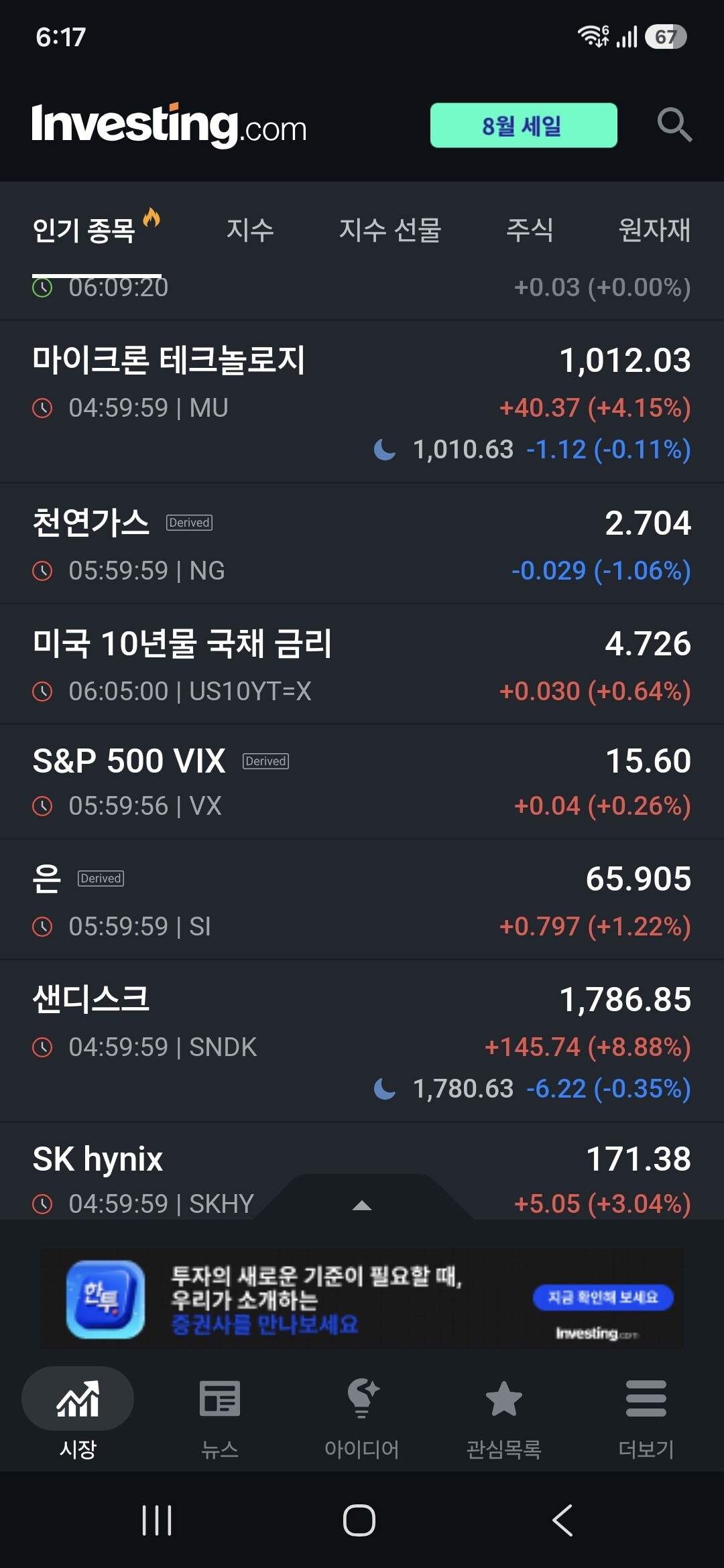Open the 마이크론 테크놀로지 quote
The image size is (724, 1568).
(x=362, y=402)
